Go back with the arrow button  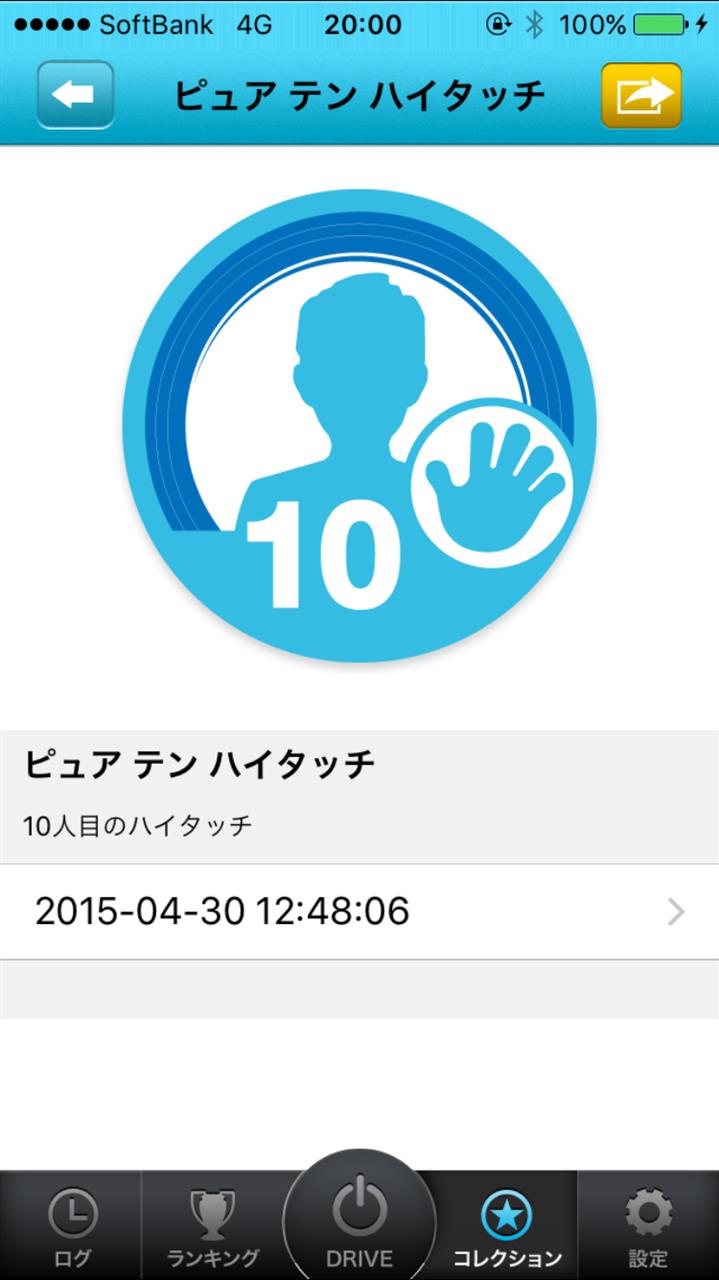coord(76,95)
